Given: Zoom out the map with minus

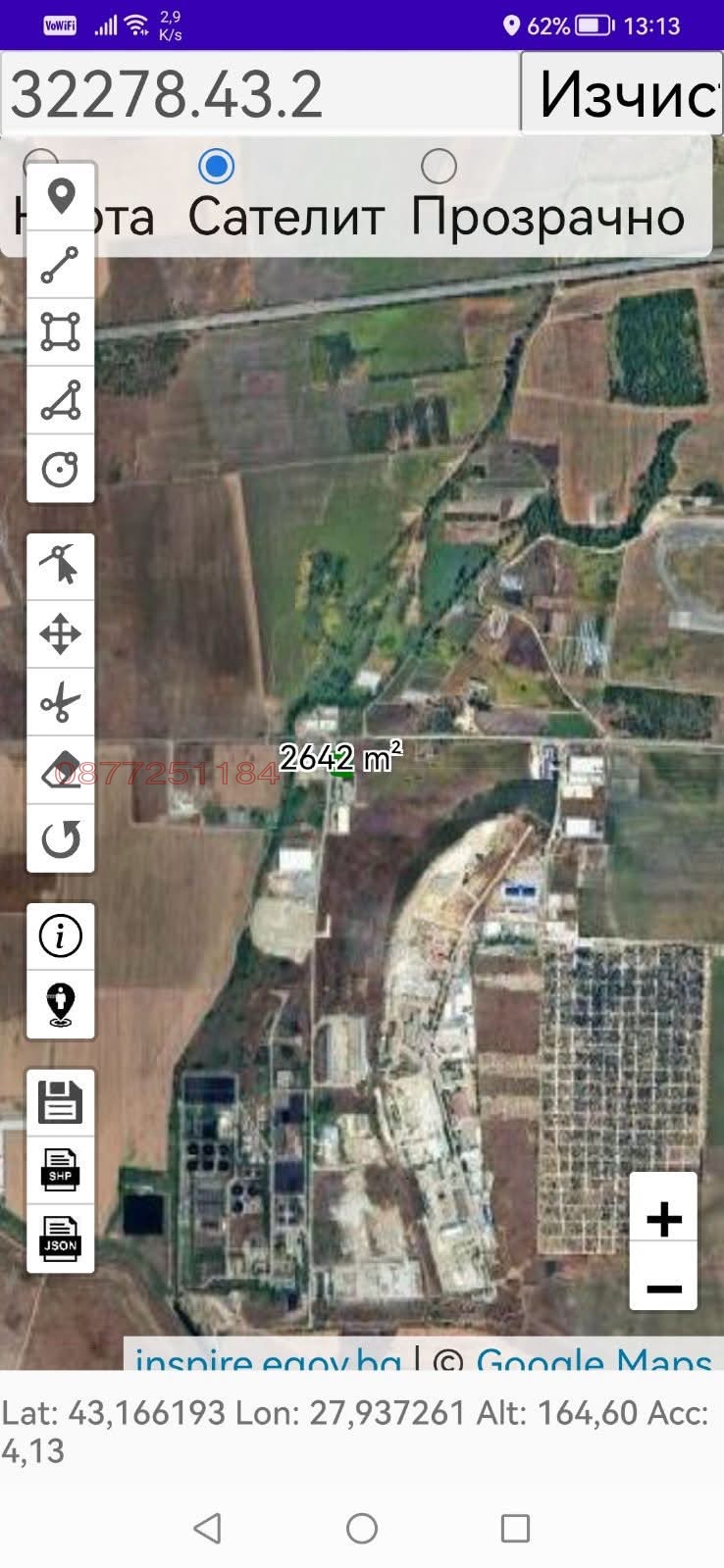Looking at the screenshot, I should click(x=664, y=1289).
